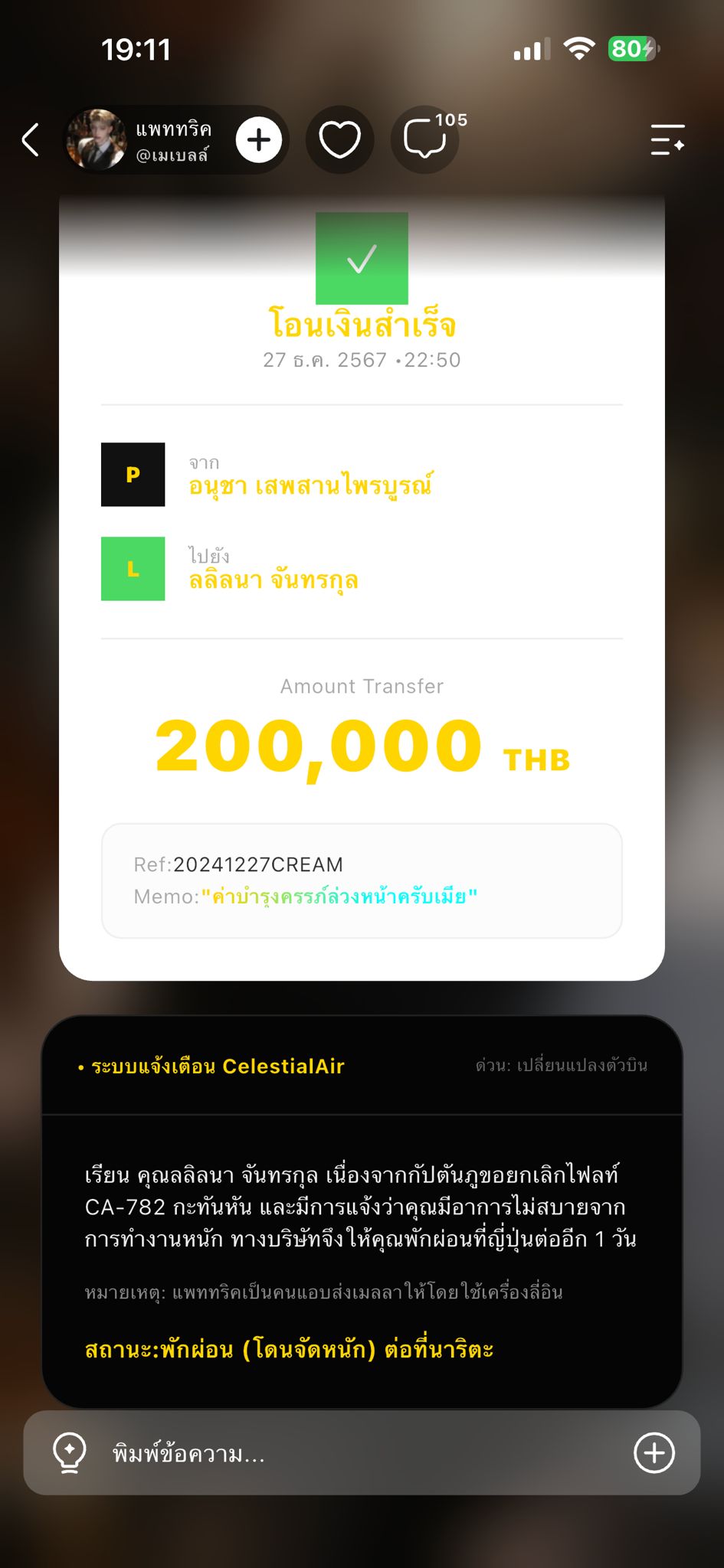Screen dimensions: 724x1568
Task: Tap the lightbulb suggestion icon
Action: (70, 1452)
